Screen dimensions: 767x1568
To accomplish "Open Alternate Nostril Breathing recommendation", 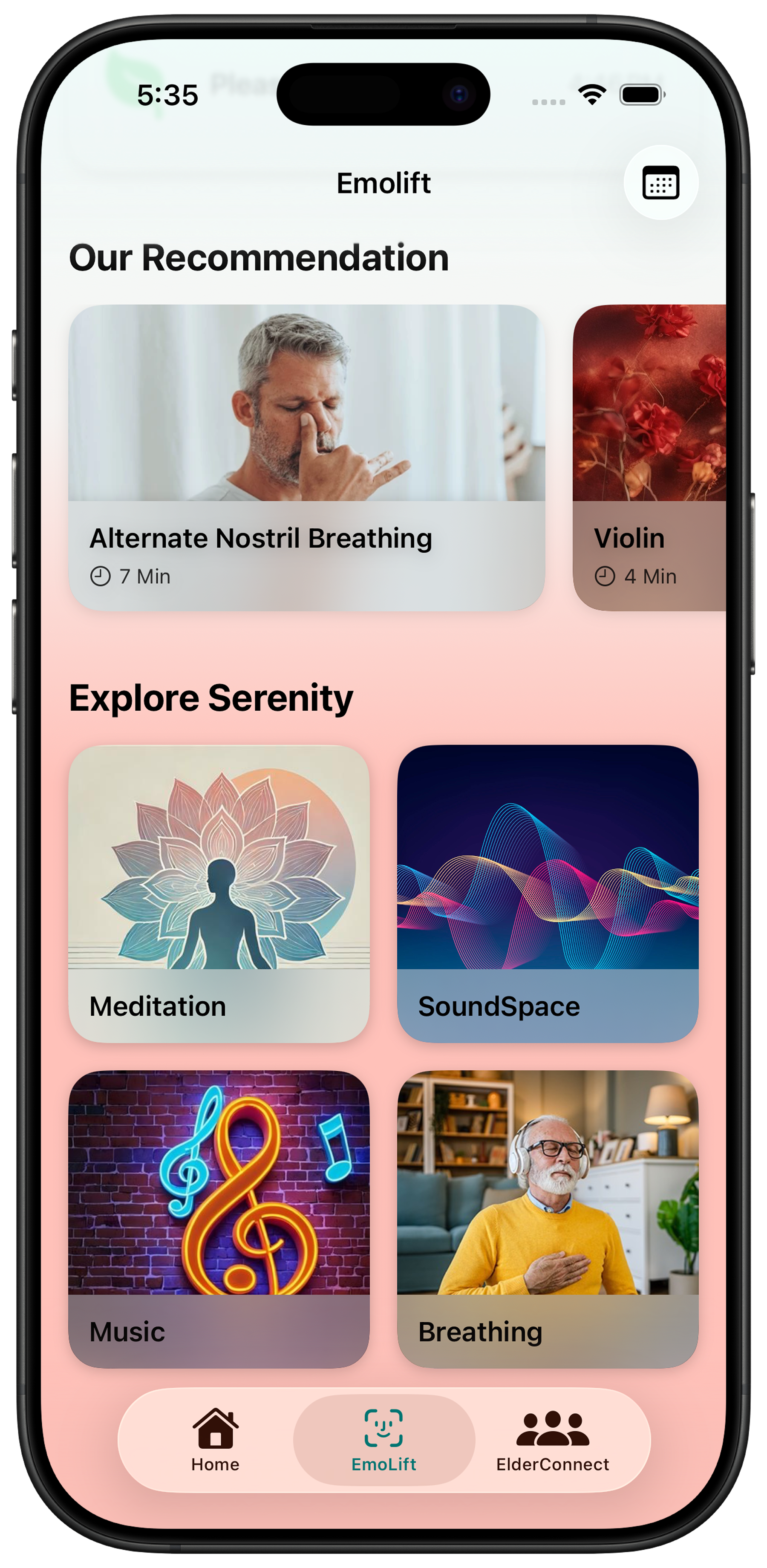I will (306, 458).
